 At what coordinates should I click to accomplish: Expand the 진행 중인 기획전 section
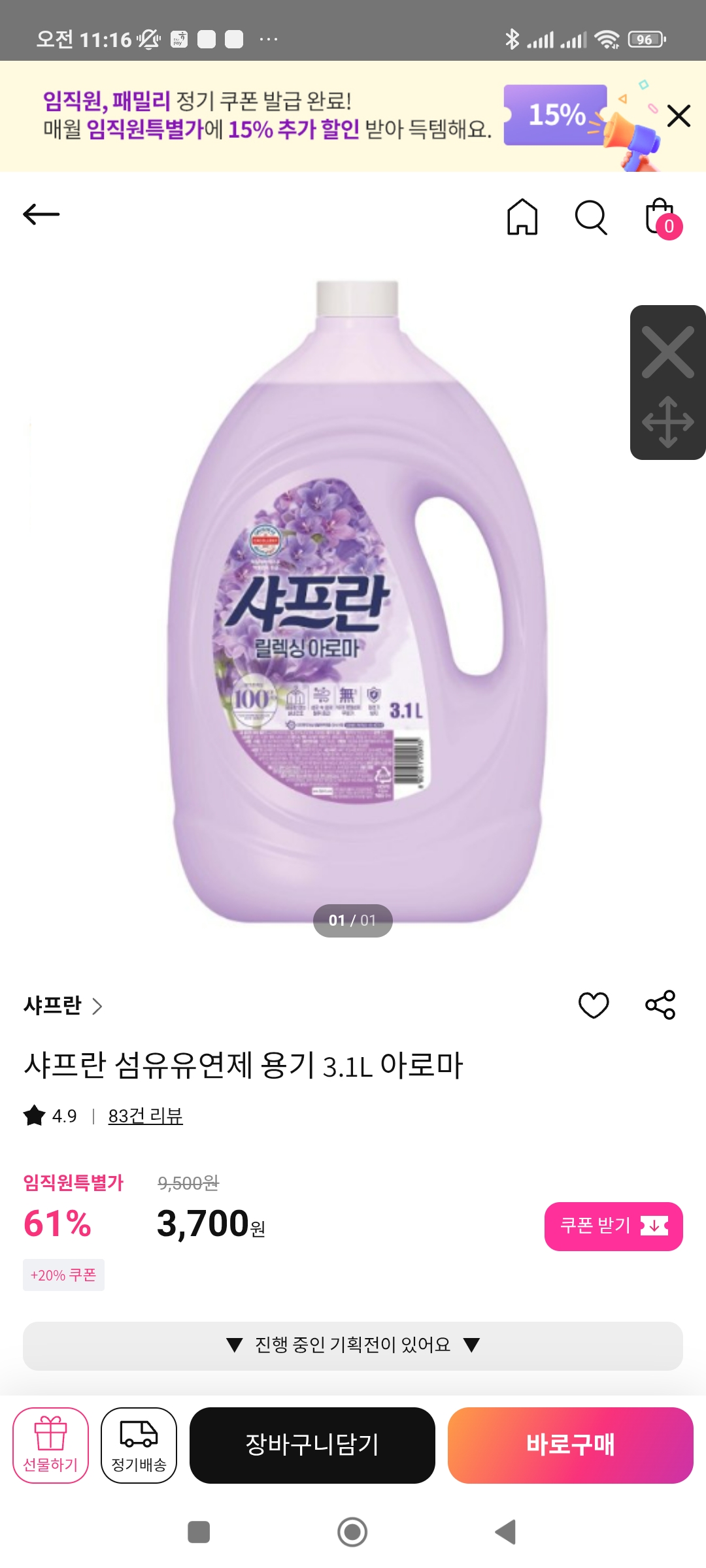353,1346
